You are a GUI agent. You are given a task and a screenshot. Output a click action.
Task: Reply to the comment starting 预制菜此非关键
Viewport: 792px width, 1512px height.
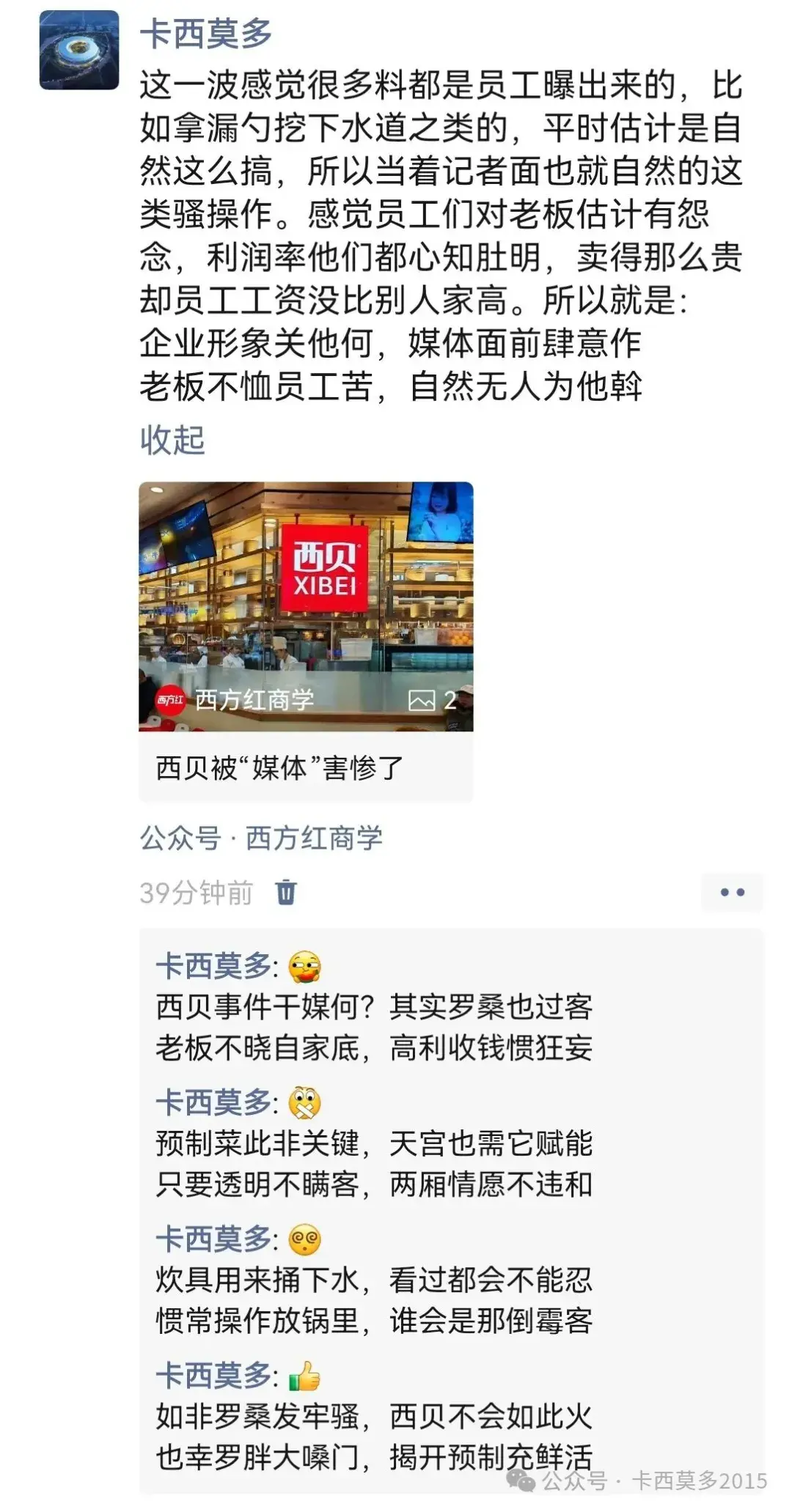[x=374, y=1164]
